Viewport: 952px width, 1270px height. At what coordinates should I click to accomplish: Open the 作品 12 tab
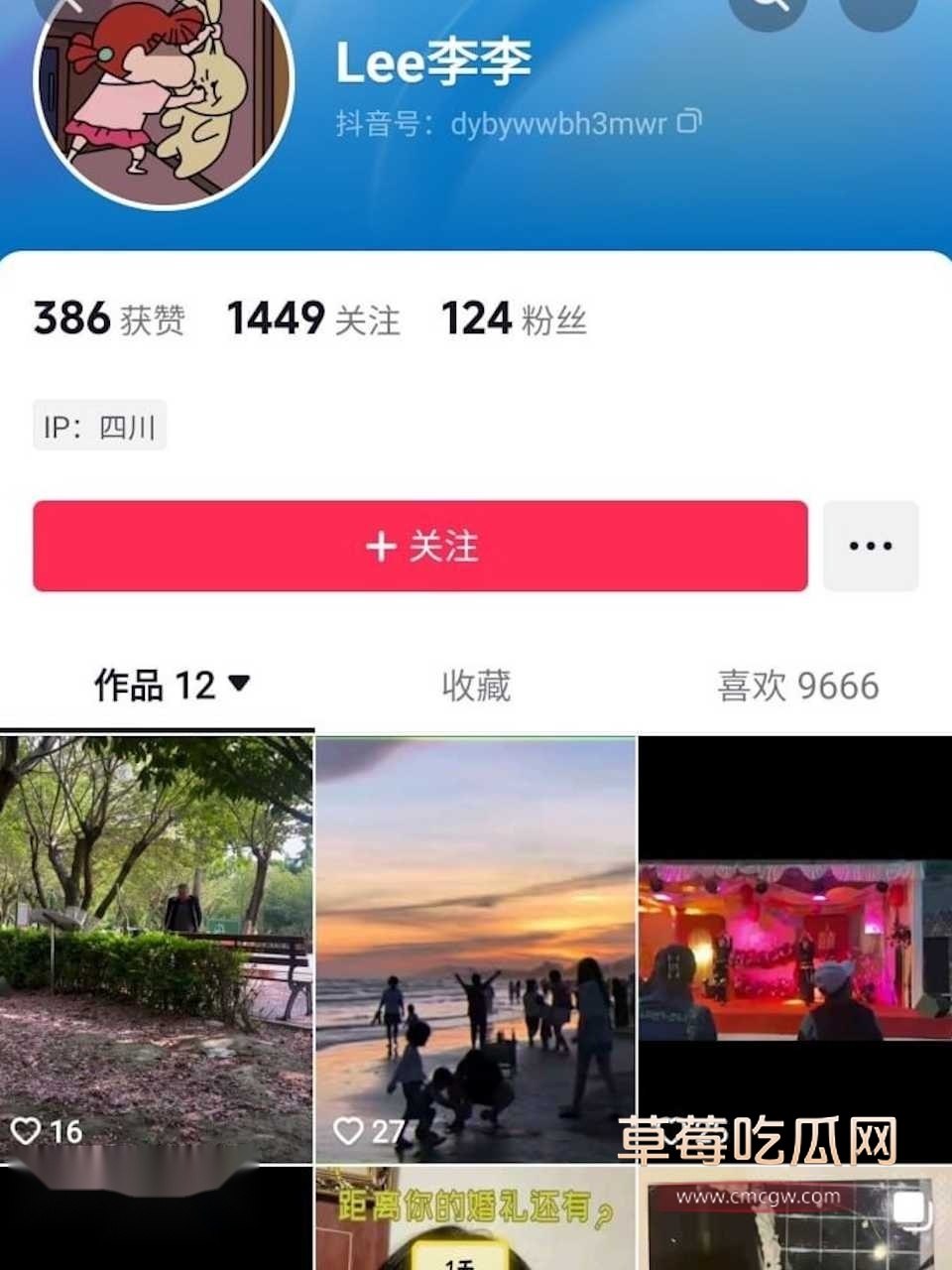pyautogui.click(x=171, y=686)
